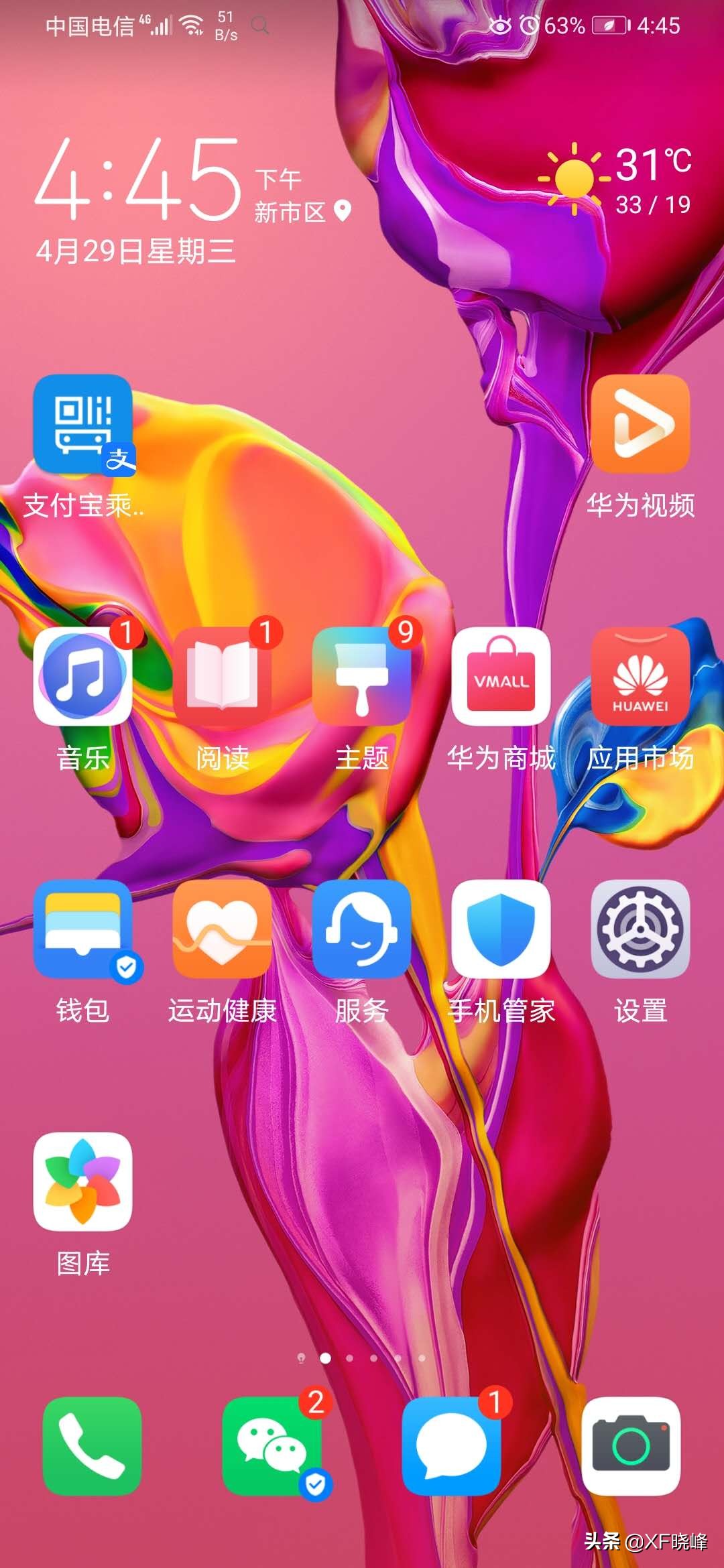Launch WeChat from the dock

pyautogui.click(x=272, y=1445)
